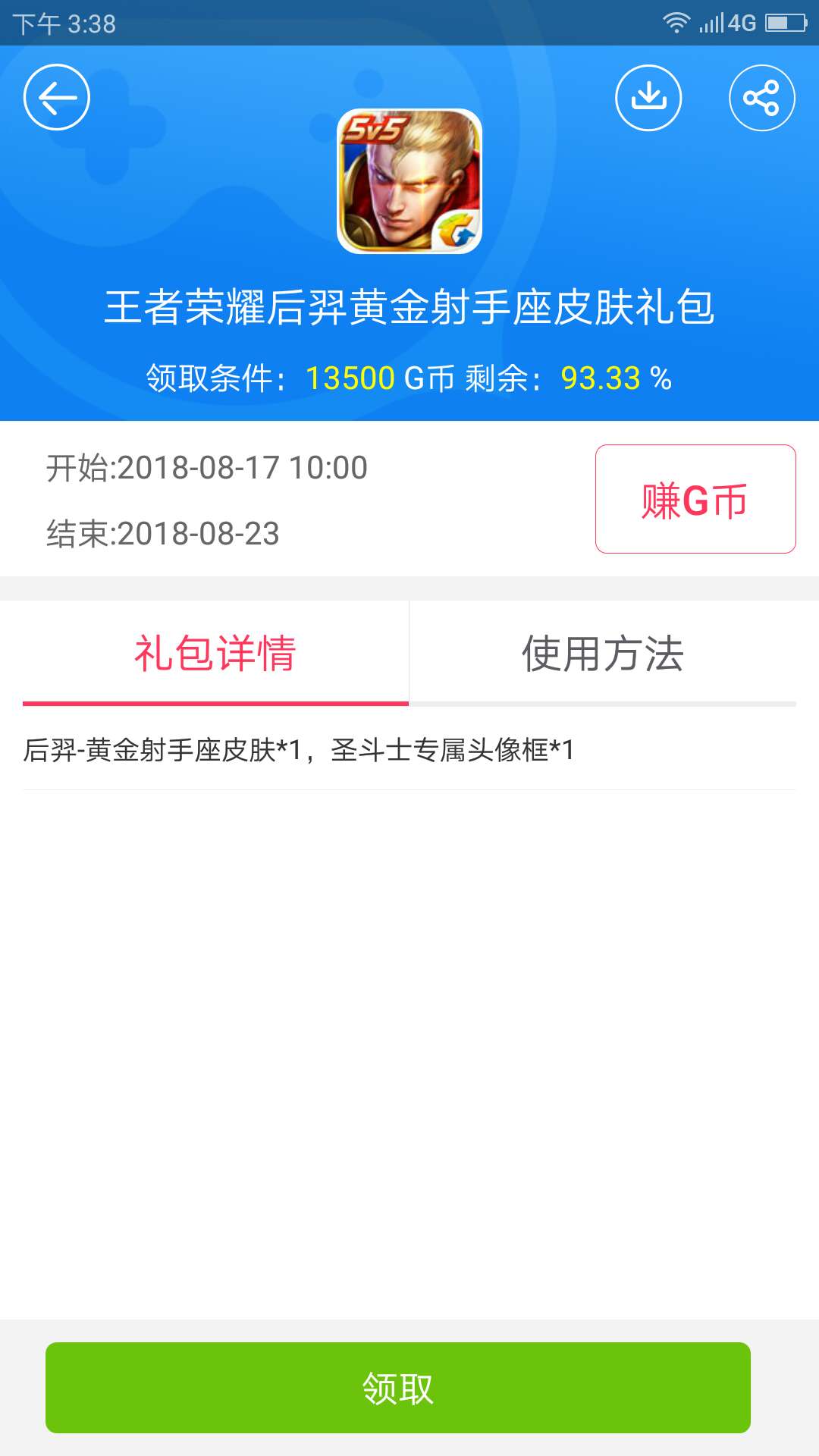The width and height of the screenshot is (819, 1456).
Task: Switch to the 礼包详情 tab
Action: point(215,652)
